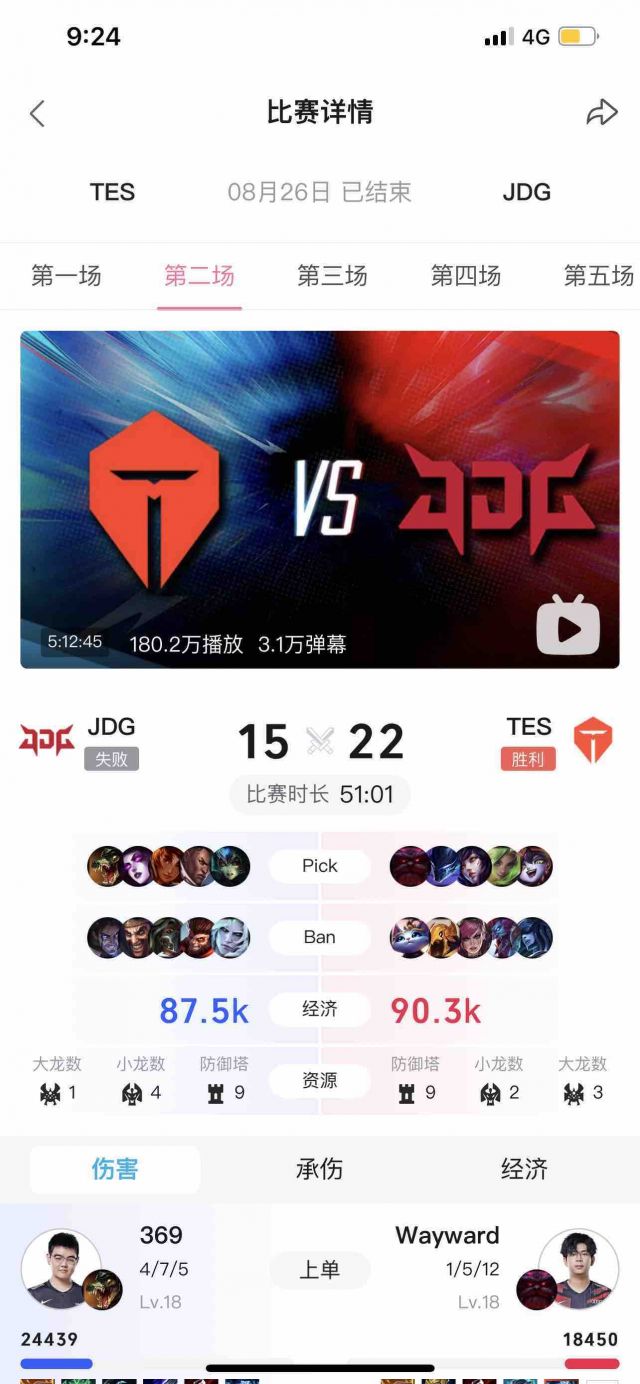The image size is (640, 1384).
Task: Select the 伤害 stats segment
Action: pyautogui.click(x=115, y=1169)
